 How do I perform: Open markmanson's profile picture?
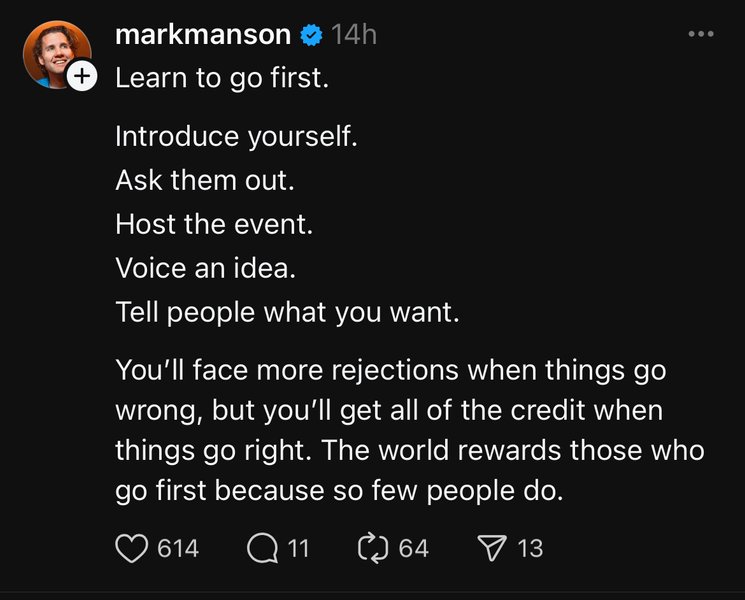coord(54,50)
